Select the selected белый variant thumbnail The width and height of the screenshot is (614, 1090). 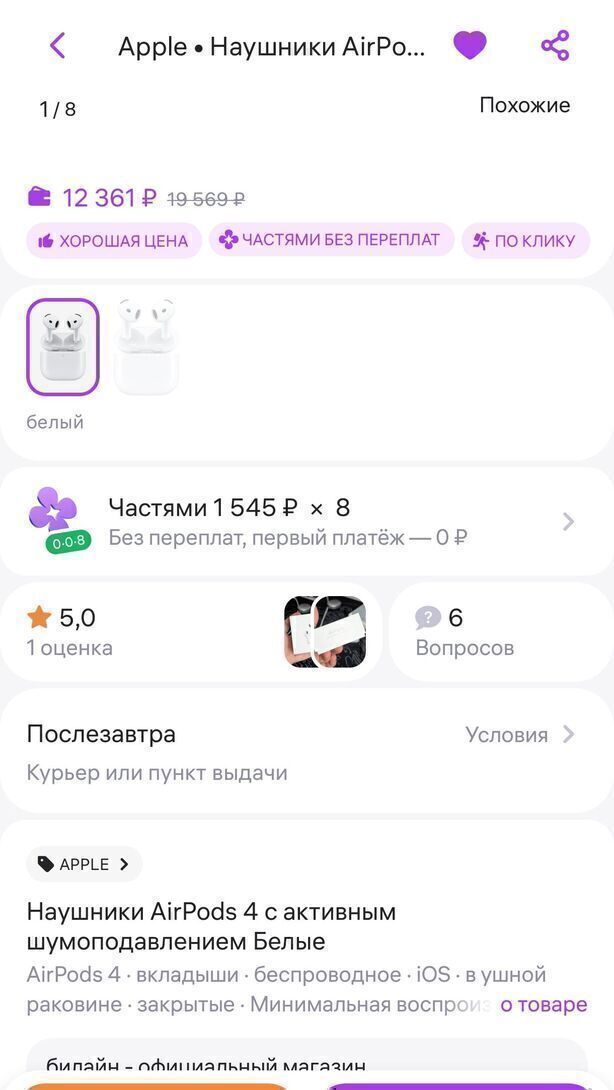tap(62, 347)
